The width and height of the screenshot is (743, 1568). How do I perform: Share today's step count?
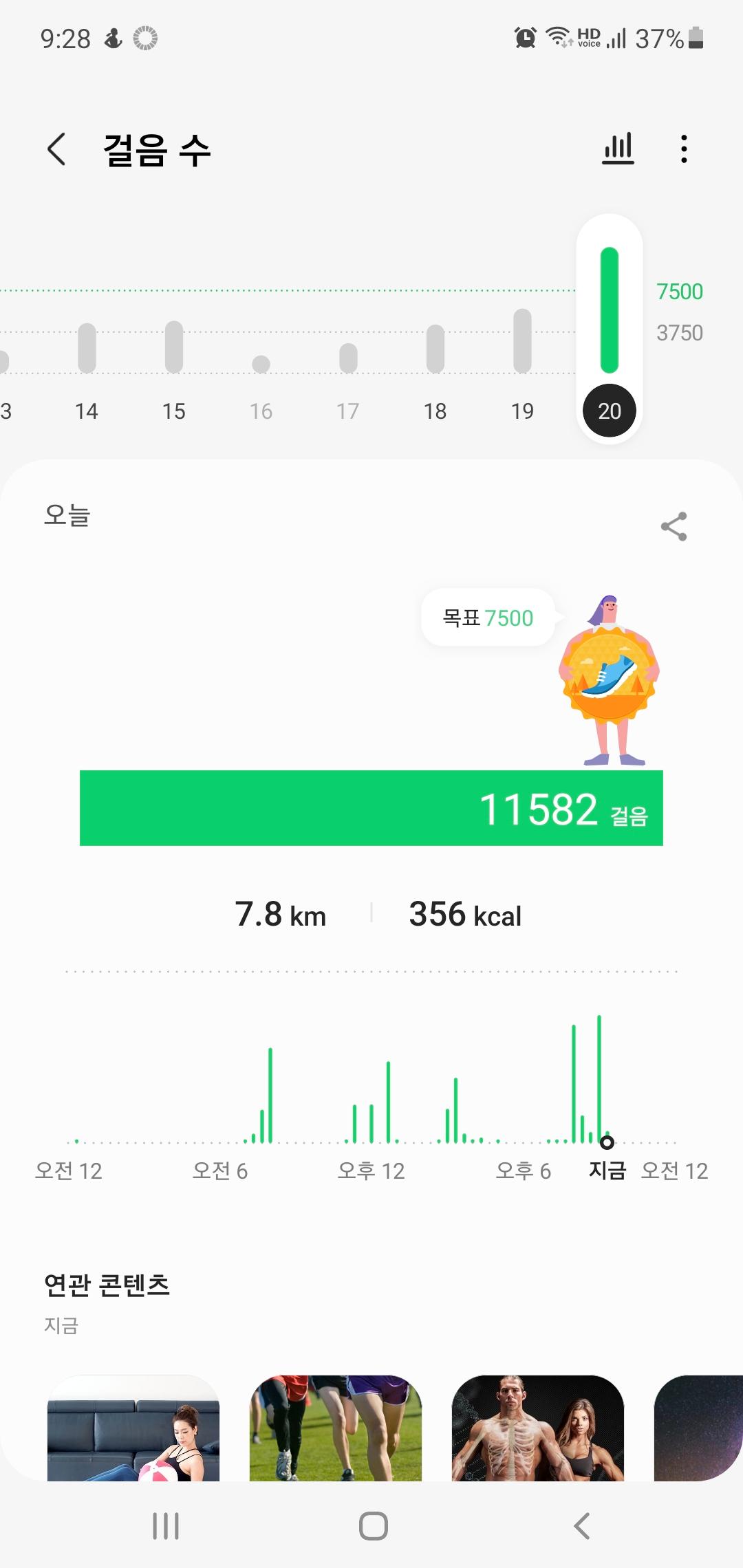click(x=674, y=527)
